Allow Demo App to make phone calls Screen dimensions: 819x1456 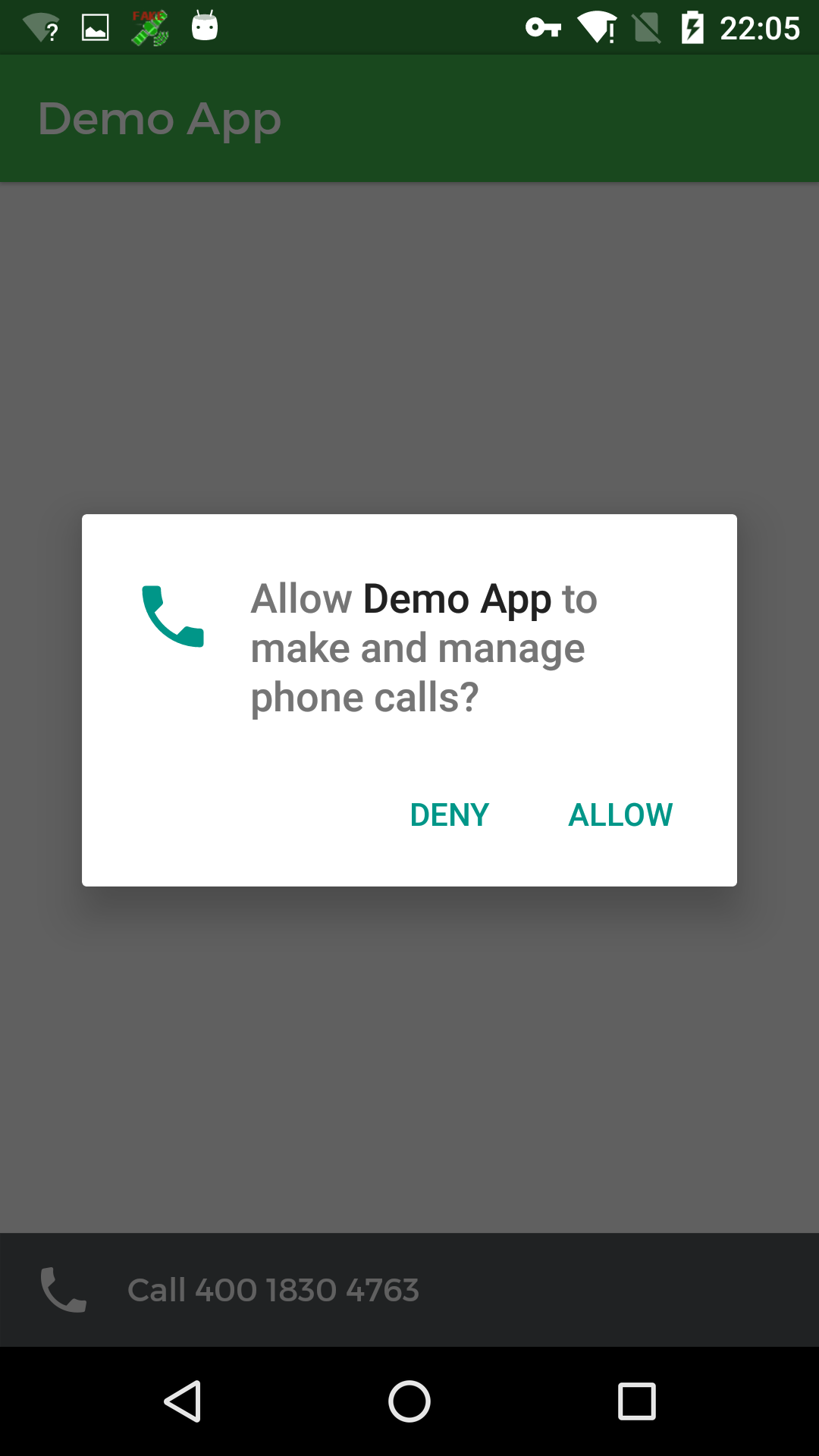tap(620, 815)
